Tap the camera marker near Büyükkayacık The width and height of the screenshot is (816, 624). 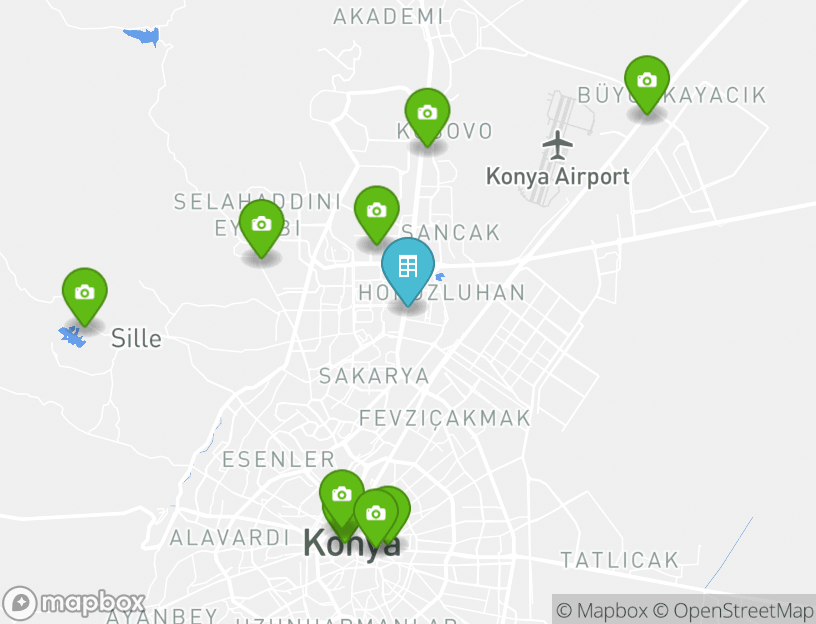tap(647, 81)
